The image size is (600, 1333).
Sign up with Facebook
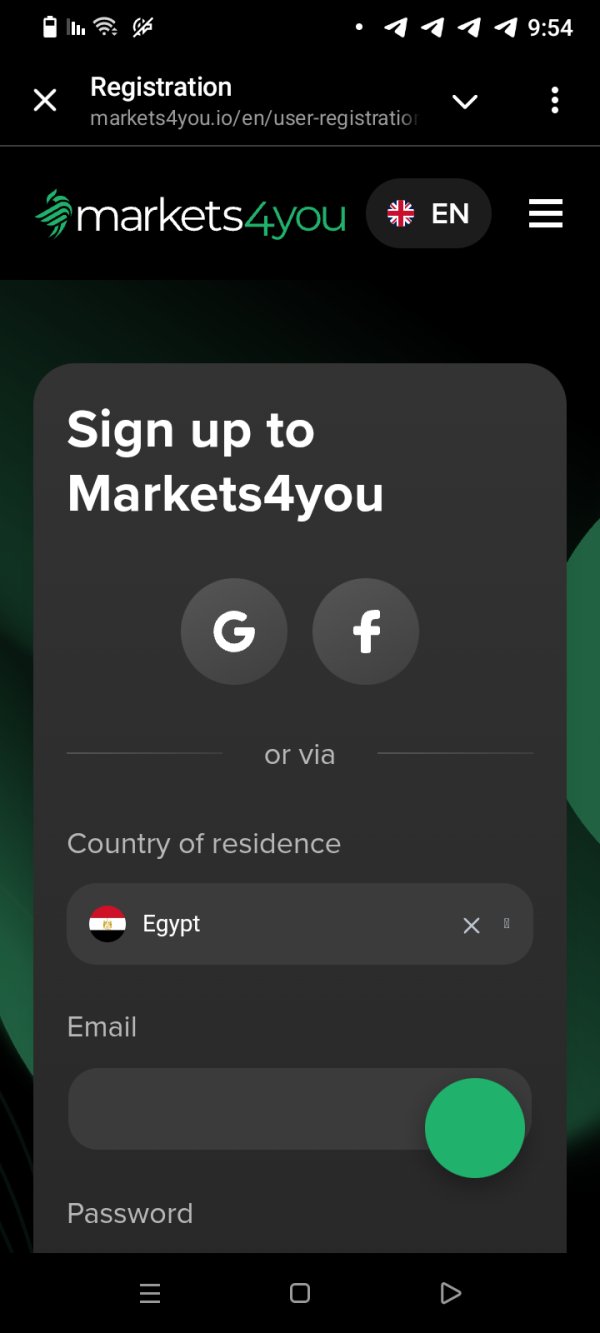click(366, 631)
